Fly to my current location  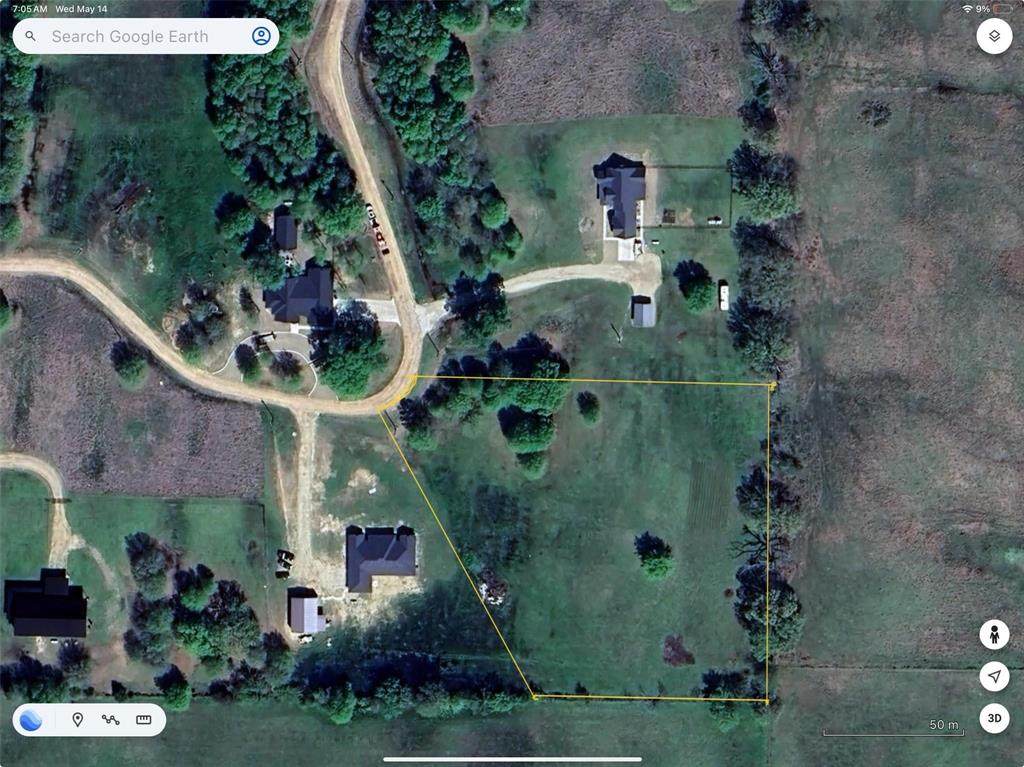(x=994, y=677)
